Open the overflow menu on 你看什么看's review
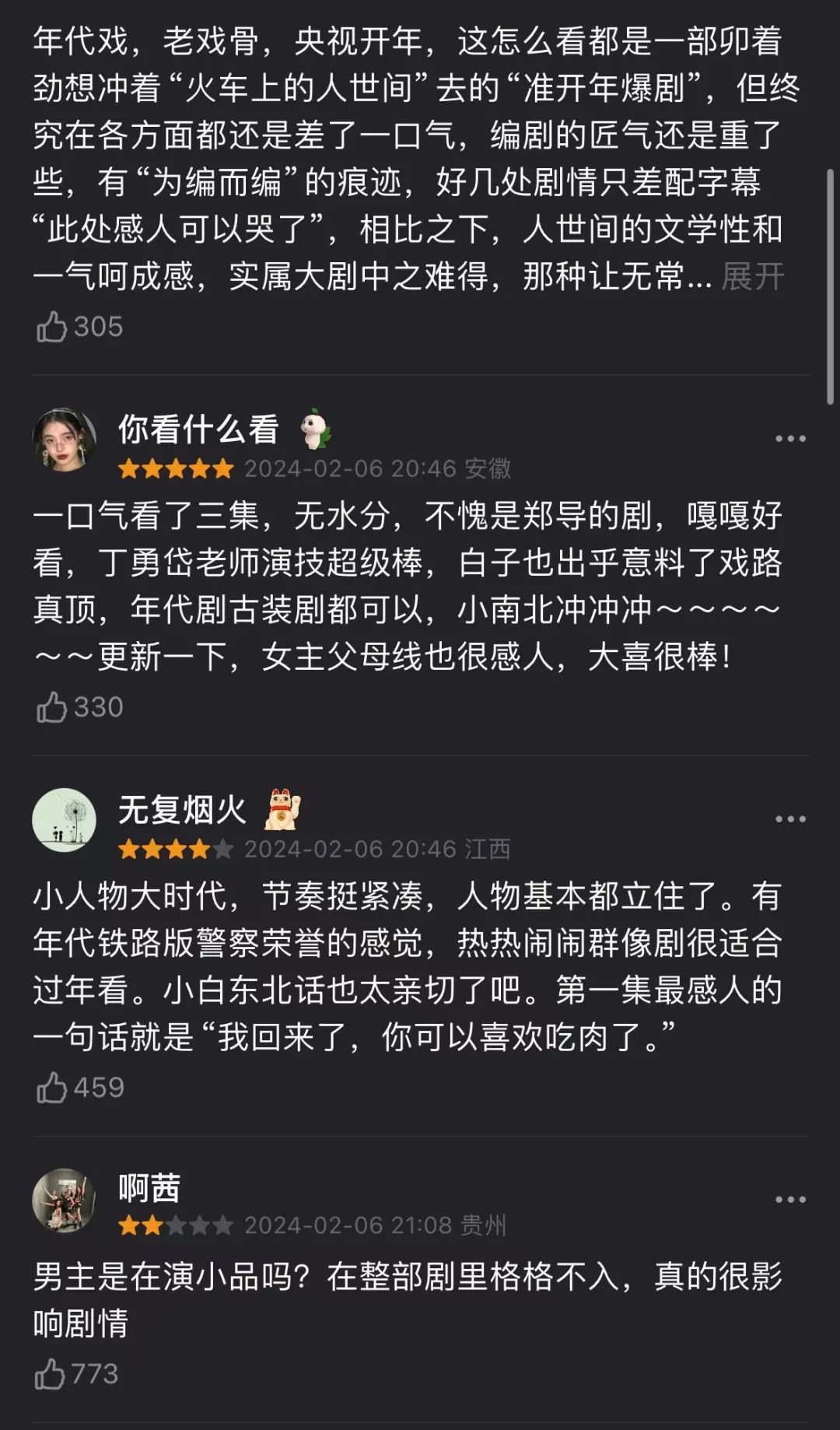 click(790, 439)
